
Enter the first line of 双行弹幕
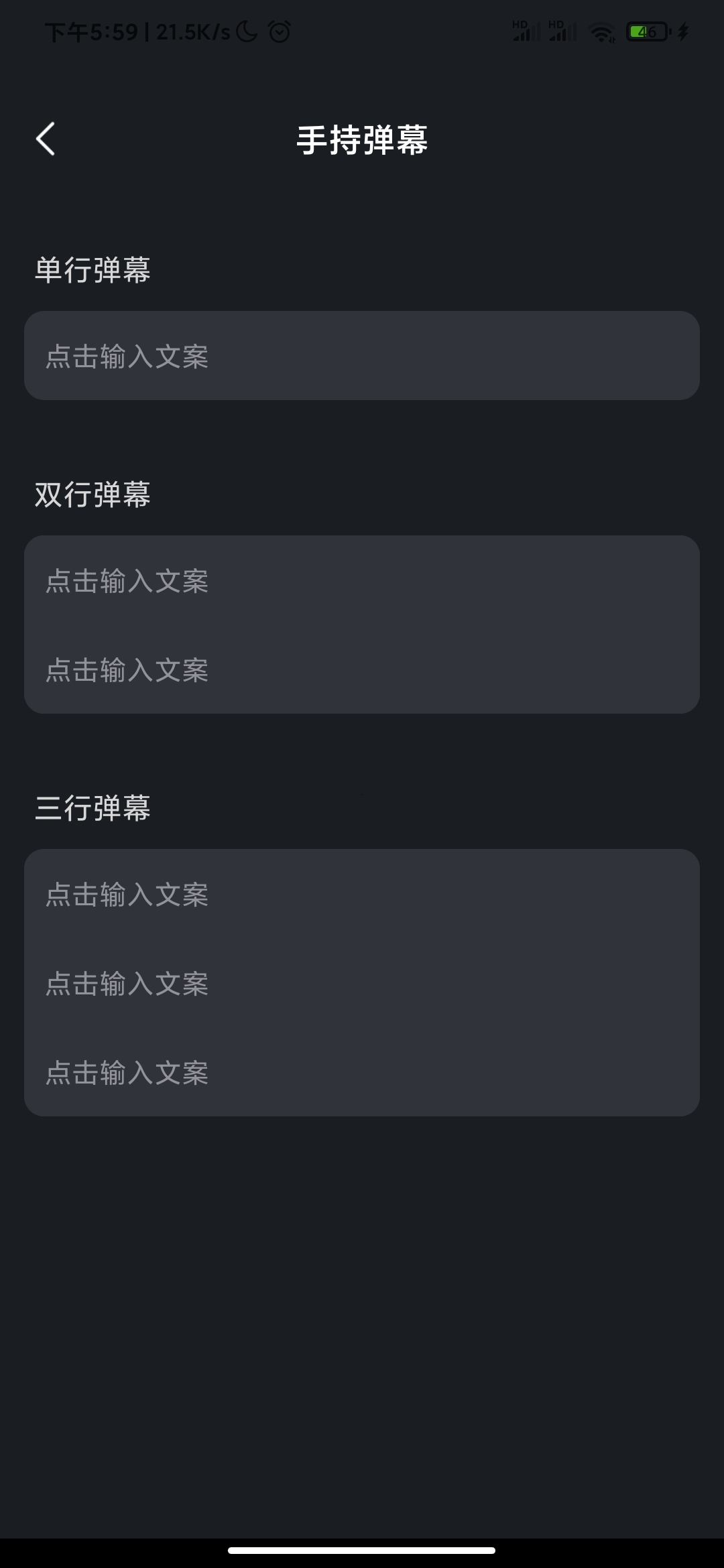pos(362,580)
